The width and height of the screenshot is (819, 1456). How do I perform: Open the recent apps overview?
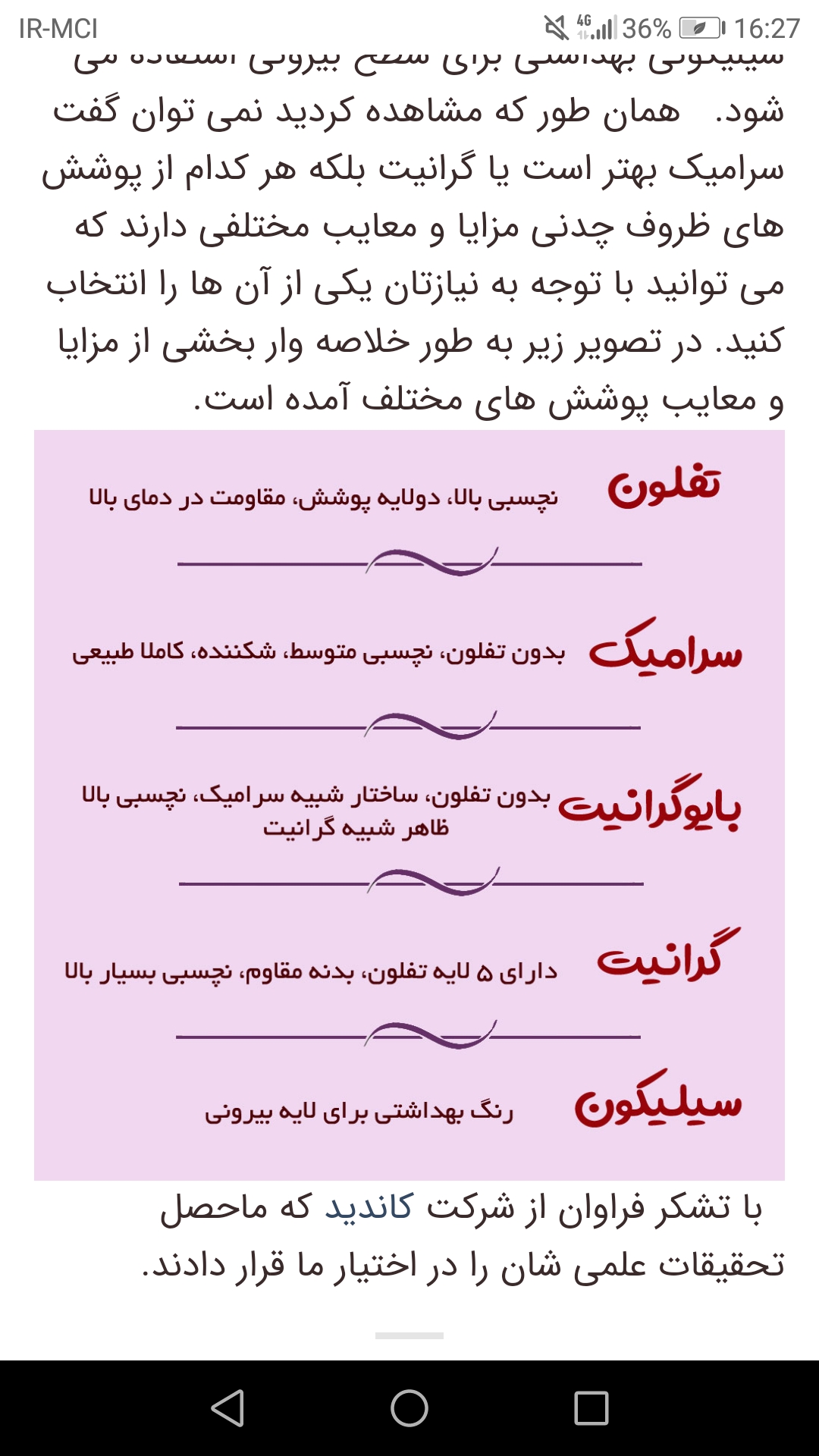click(591, 1408)
